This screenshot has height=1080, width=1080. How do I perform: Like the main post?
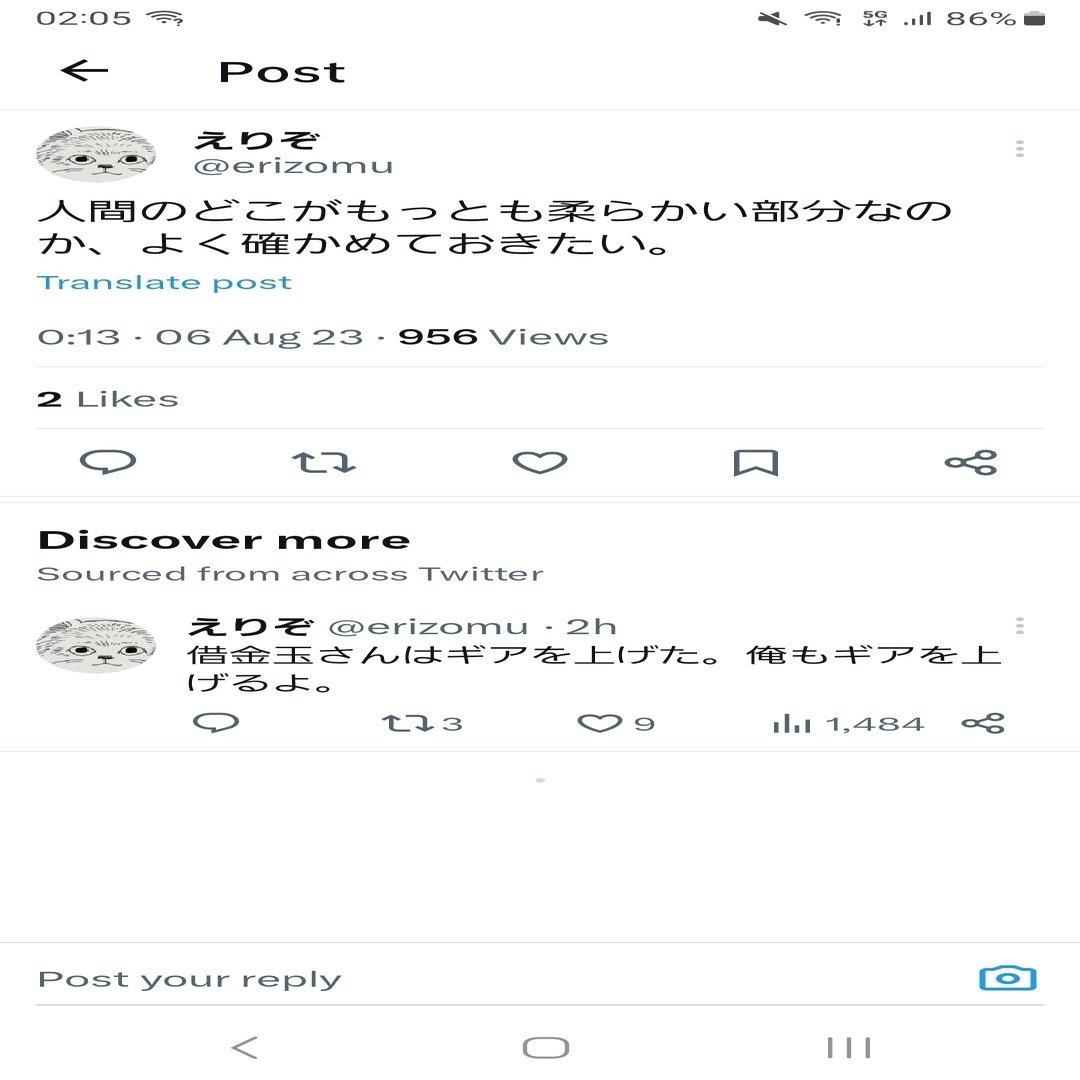pyautogui.click(x=539, y=462)
